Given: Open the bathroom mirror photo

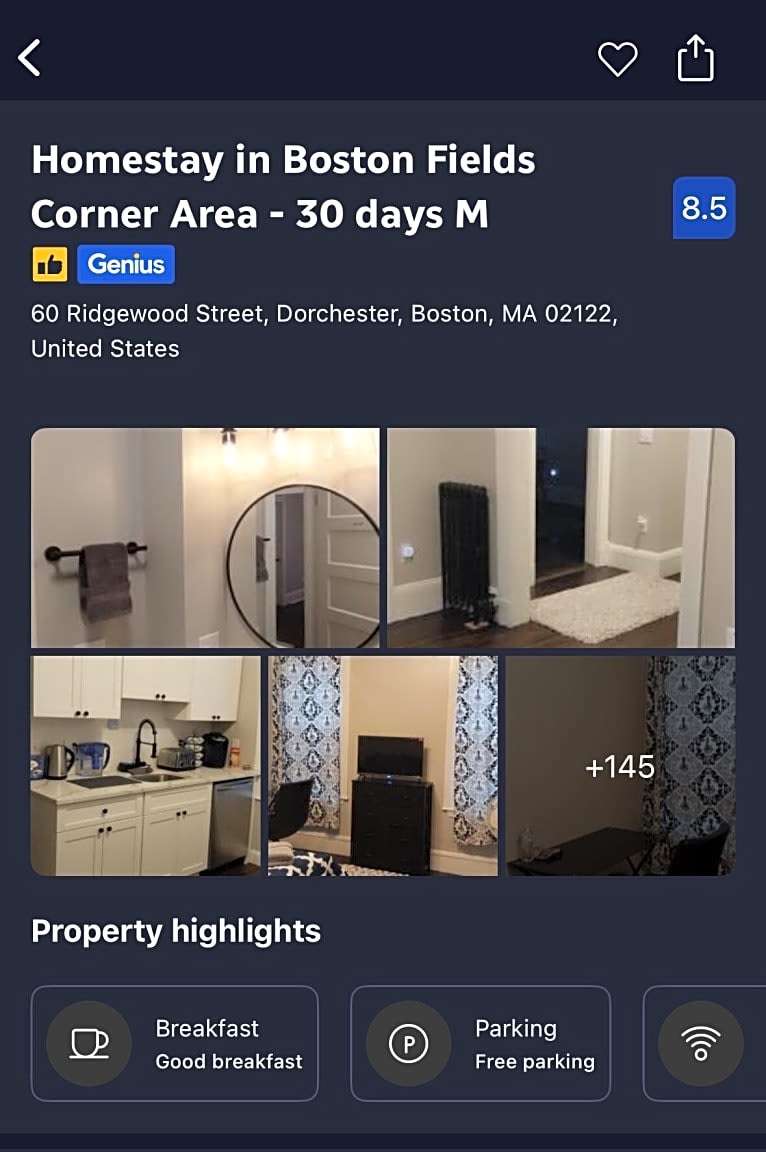Looking at the screenshot, I should [205, 538].
